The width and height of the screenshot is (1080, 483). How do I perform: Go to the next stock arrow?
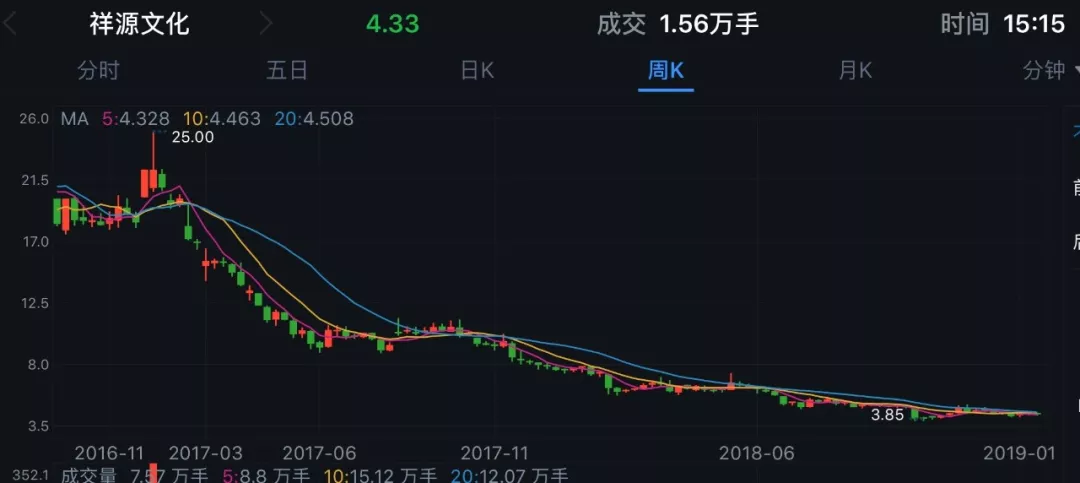(x=266, y=24)
